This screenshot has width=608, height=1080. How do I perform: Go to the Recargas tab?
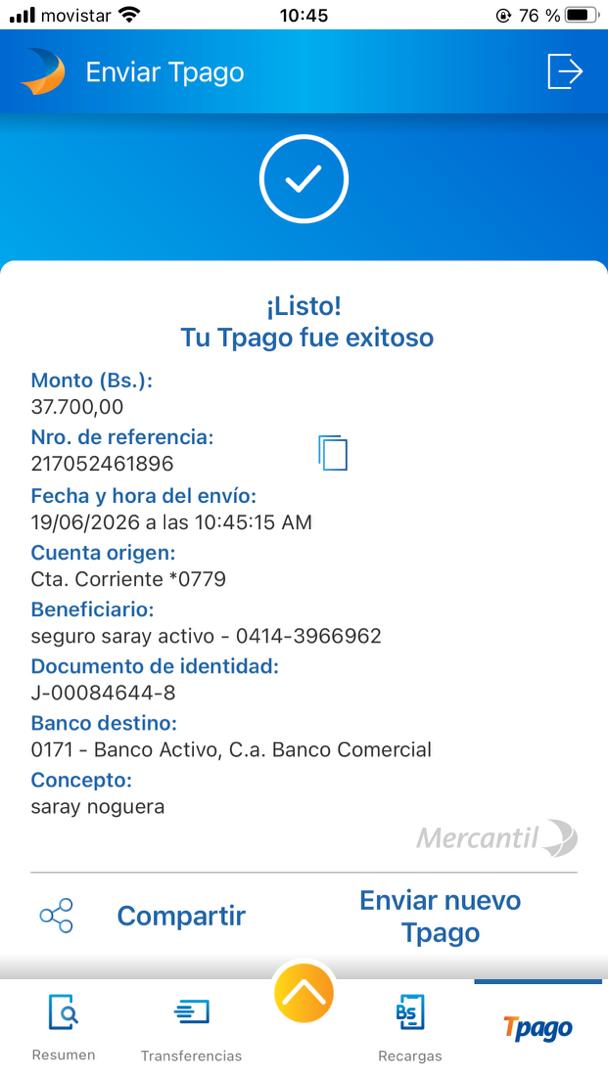(x=410, y=1028)
